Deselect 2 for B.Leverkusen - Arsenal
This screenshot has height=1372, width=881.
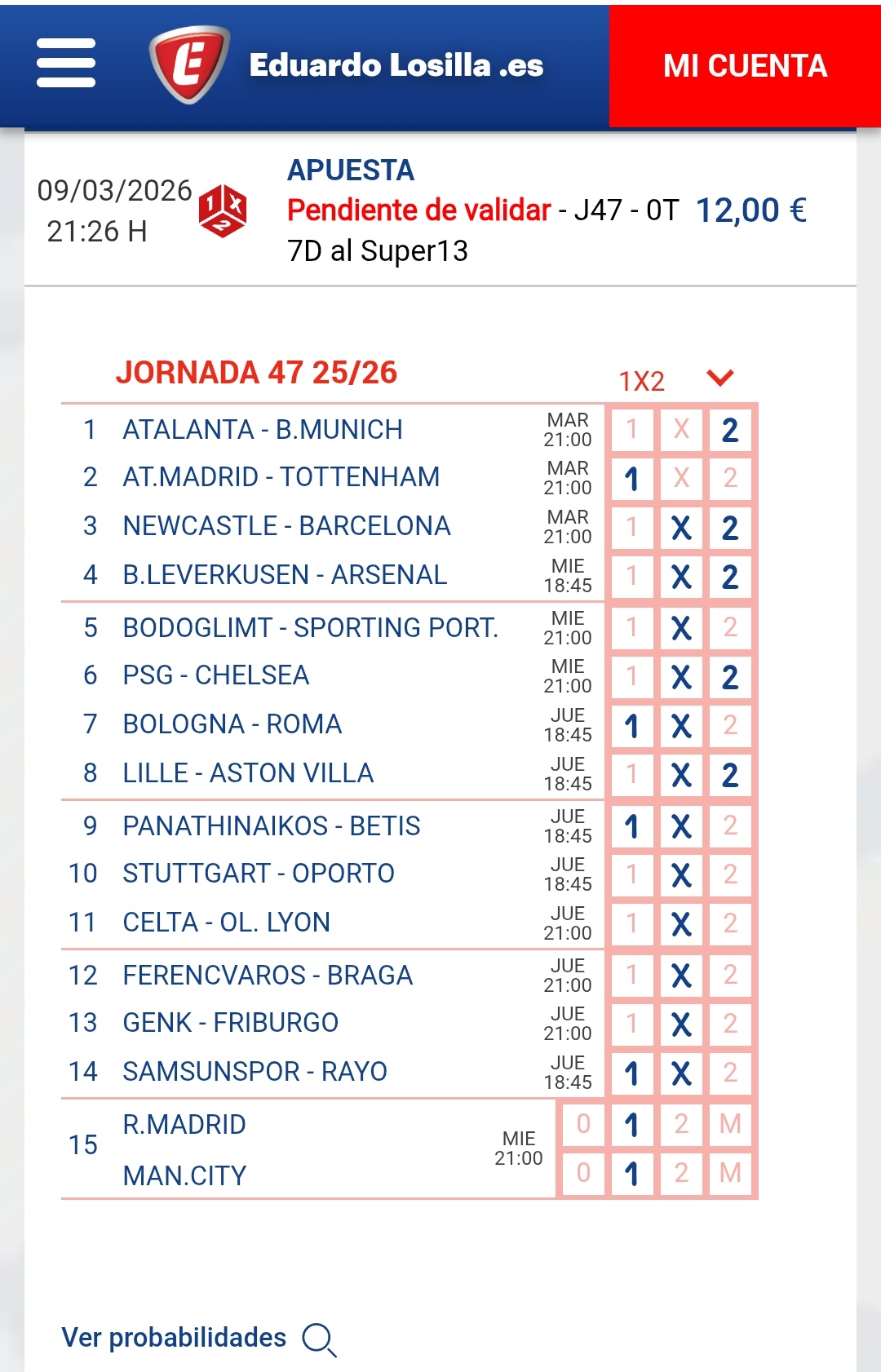point(730,577)
